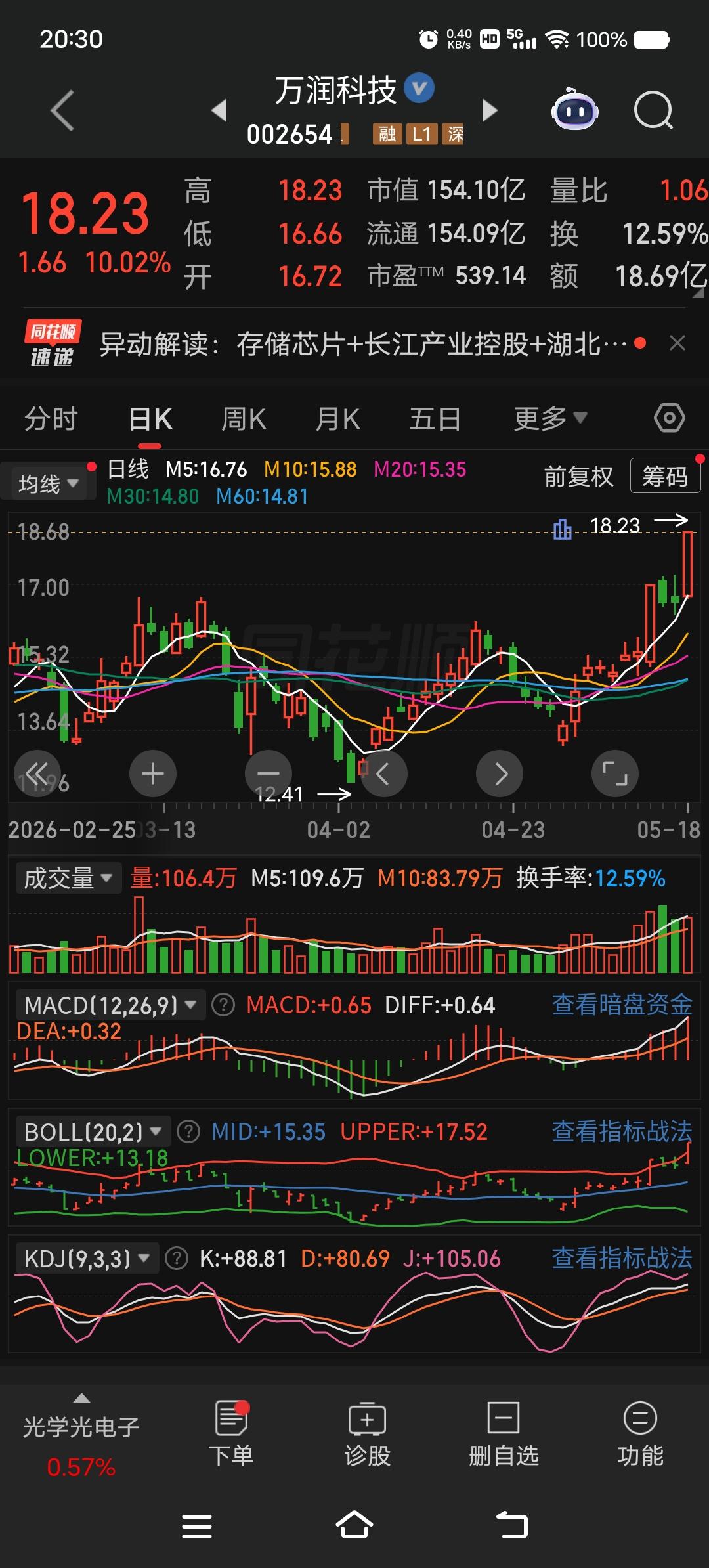Select the 月K tab

click(337, 419)
